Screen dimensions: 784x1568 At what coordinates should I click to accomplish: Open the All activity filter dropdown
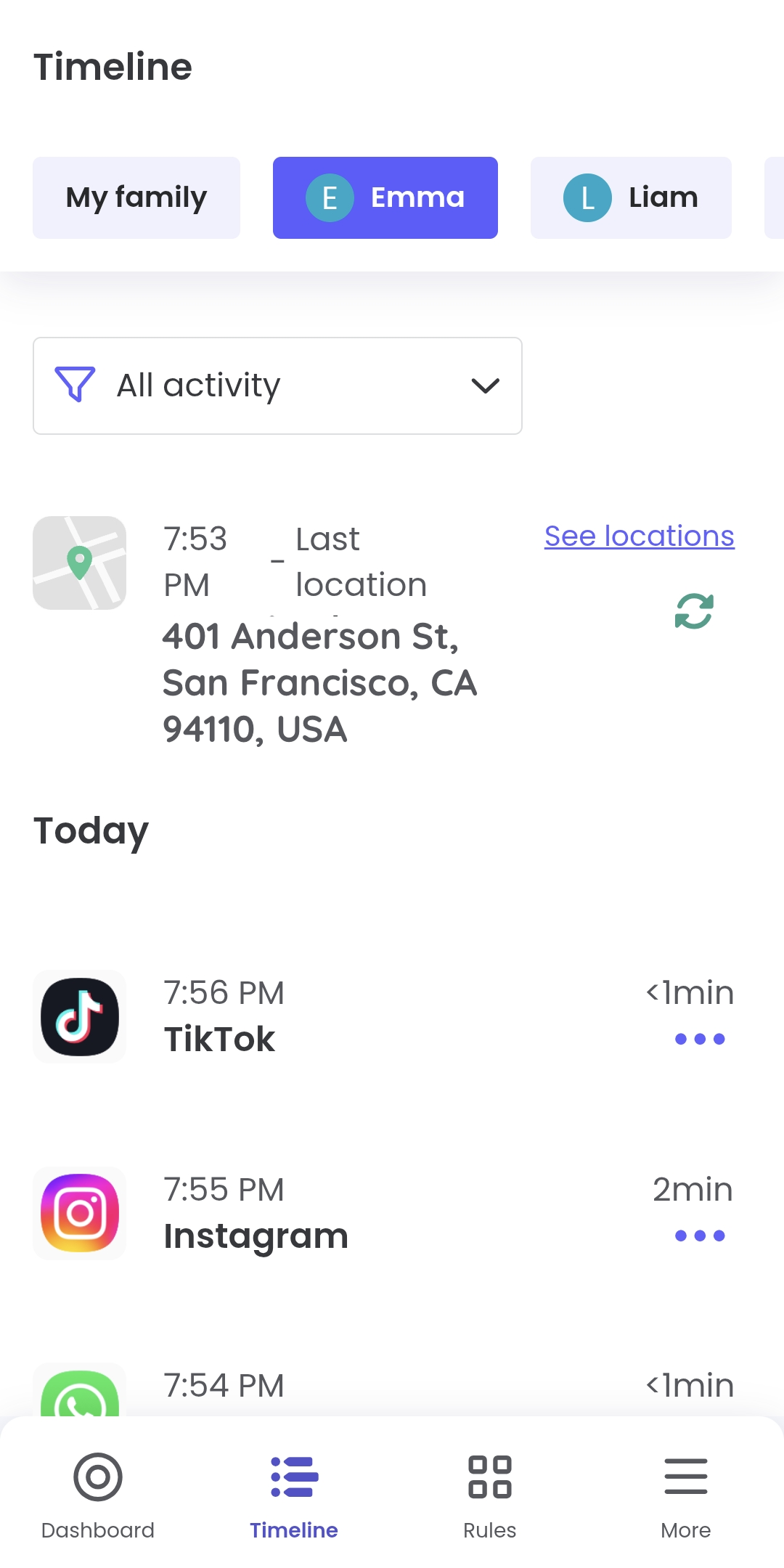(x=276, y=385)
